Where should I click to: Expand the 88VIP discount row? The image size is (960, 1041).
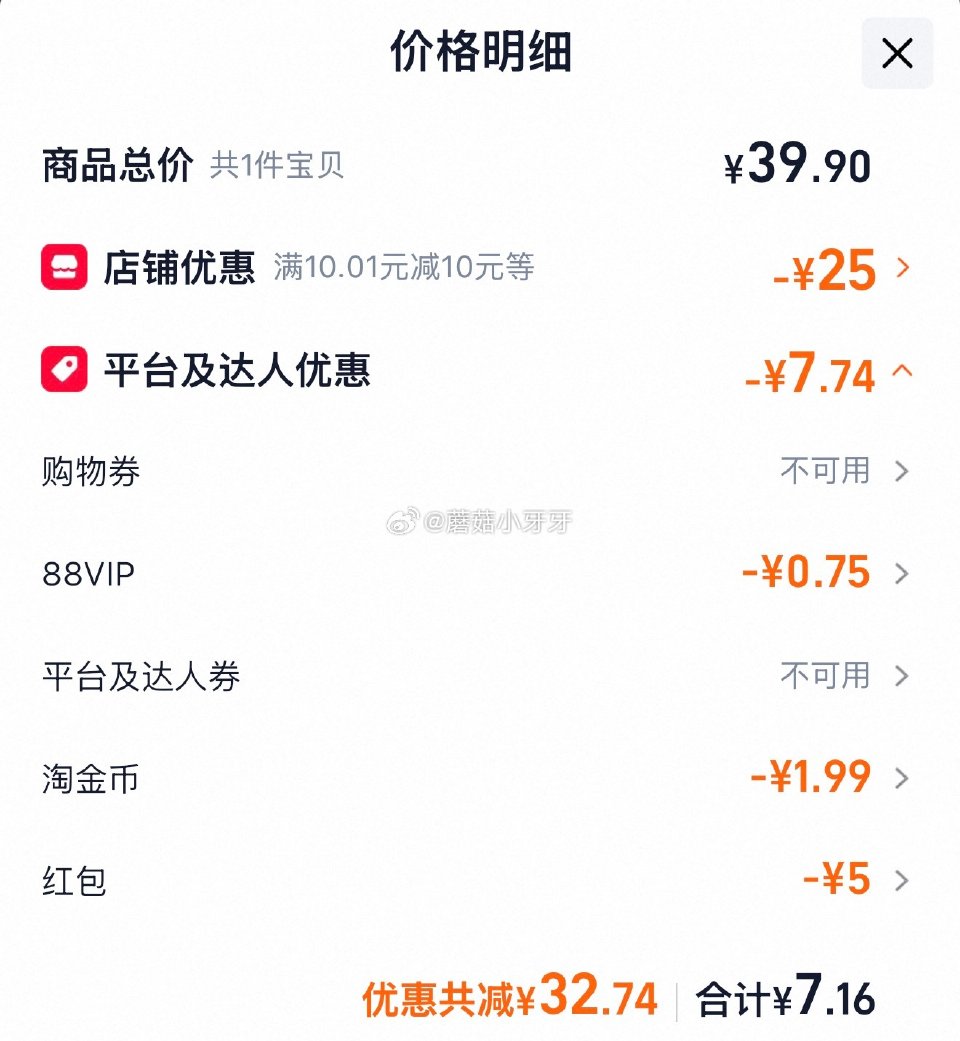(903, 573)
